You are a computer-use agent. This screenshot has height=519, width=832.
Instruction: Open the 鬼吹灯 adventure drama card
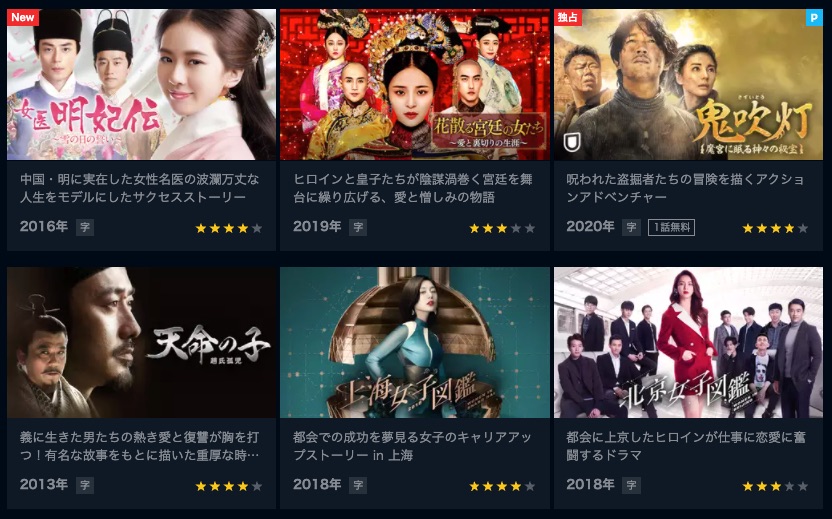point(687,86)
